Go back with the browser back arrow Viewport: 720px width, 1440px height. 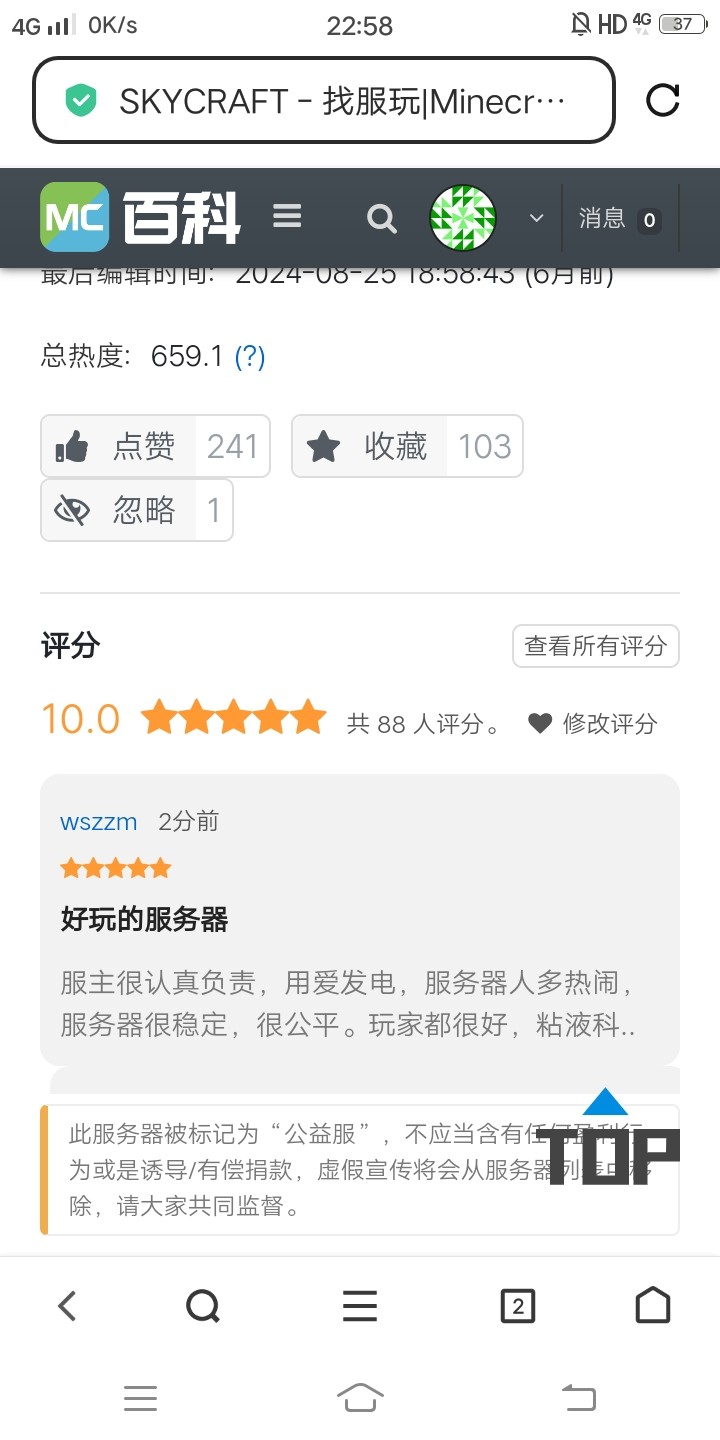[x=67, y=1305]
